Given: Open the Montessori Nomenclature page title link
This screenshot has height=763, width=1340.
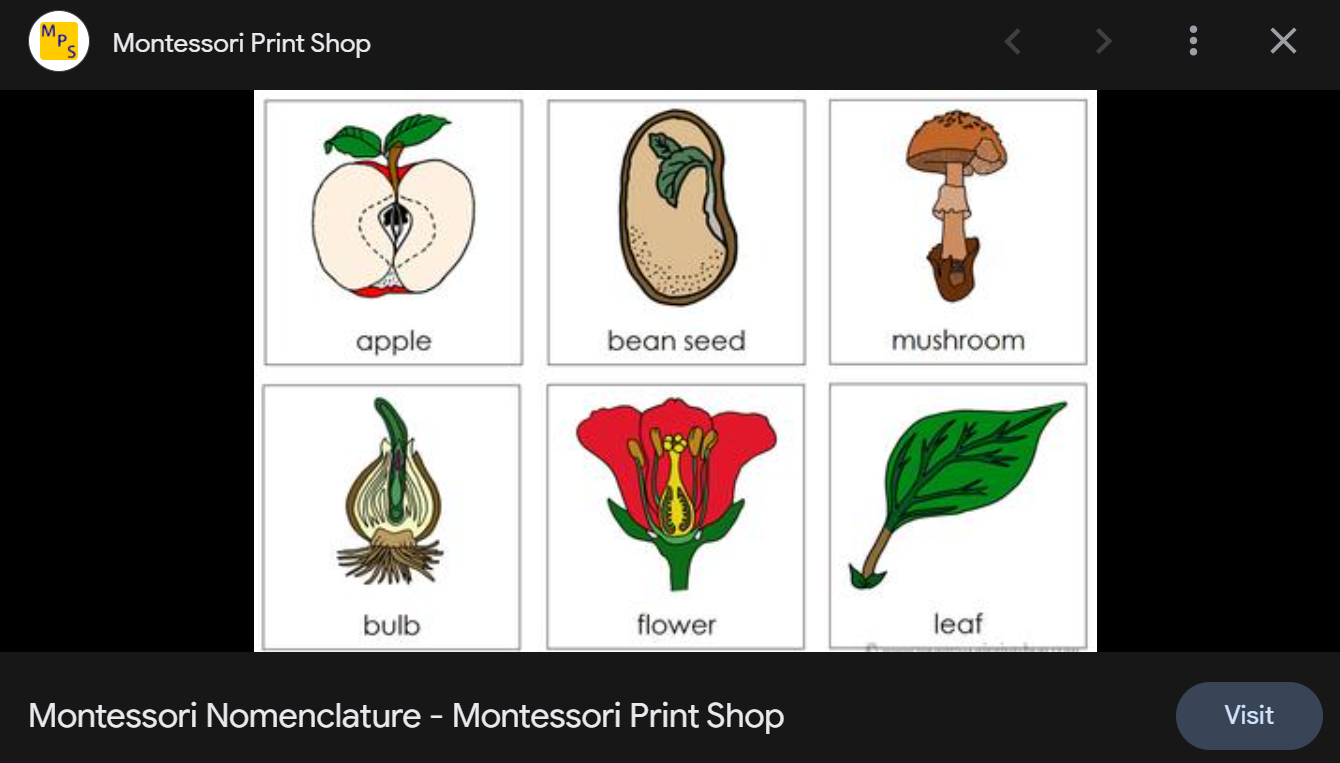Looking at the screenshot, I should pyautogui.click(x=406, y=716).
